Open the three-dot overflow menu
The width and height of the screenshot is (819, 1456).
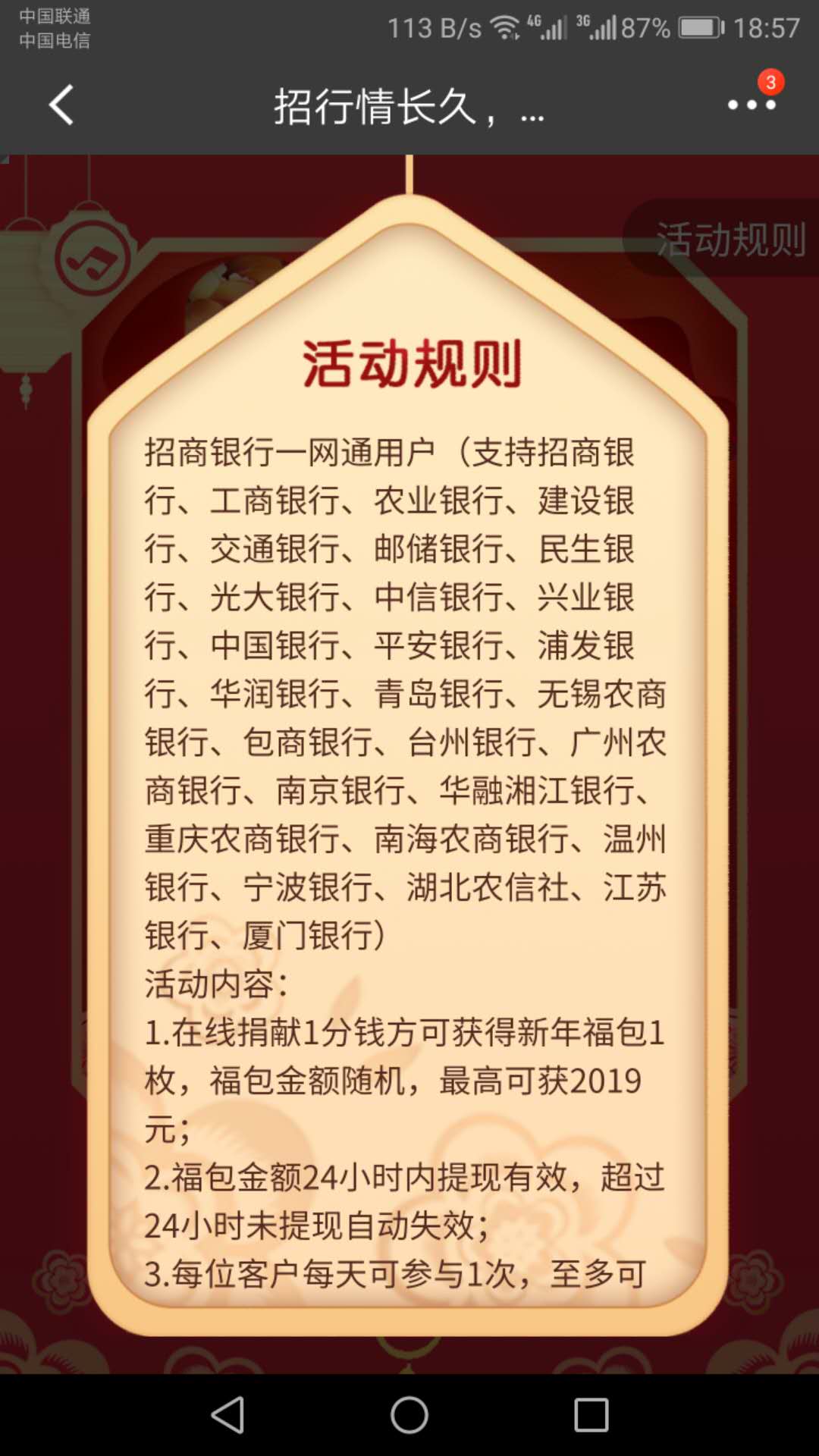[751, 105]
